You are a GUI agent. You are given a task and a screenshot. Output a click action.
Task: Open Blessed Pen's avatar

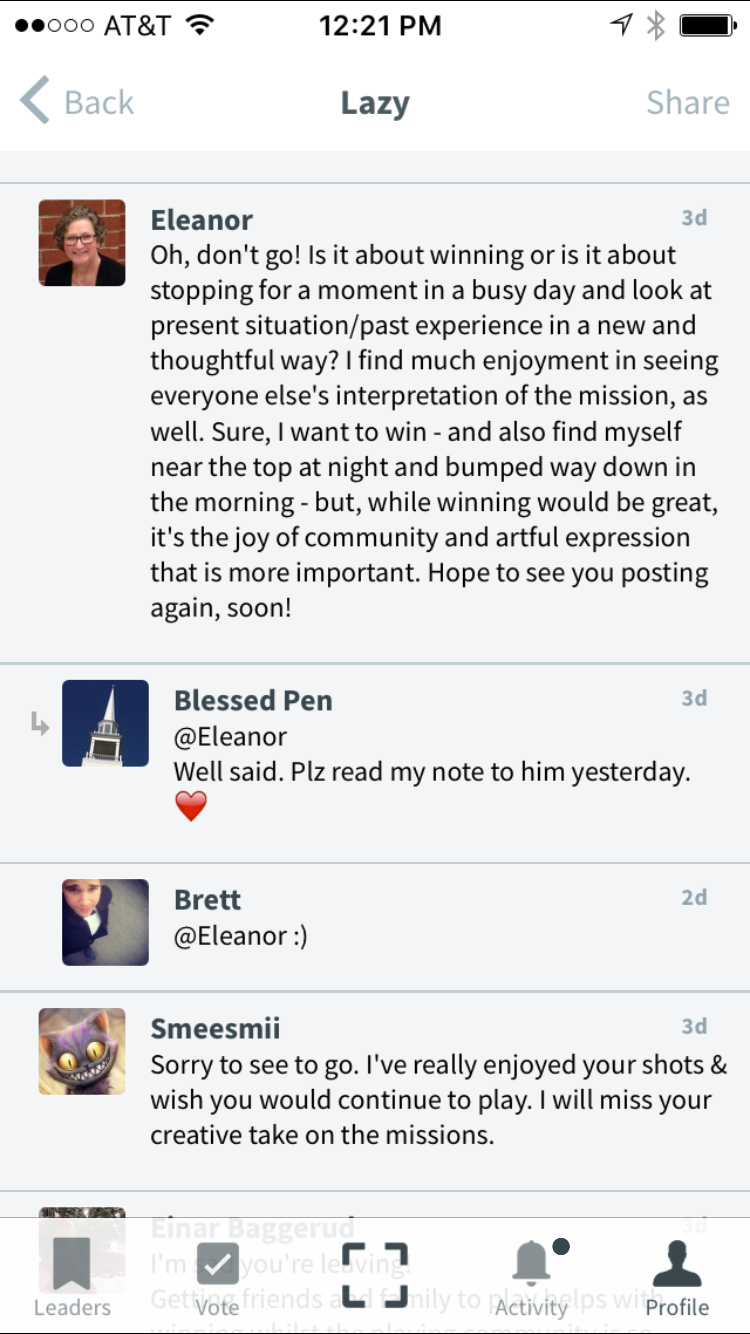105,723
